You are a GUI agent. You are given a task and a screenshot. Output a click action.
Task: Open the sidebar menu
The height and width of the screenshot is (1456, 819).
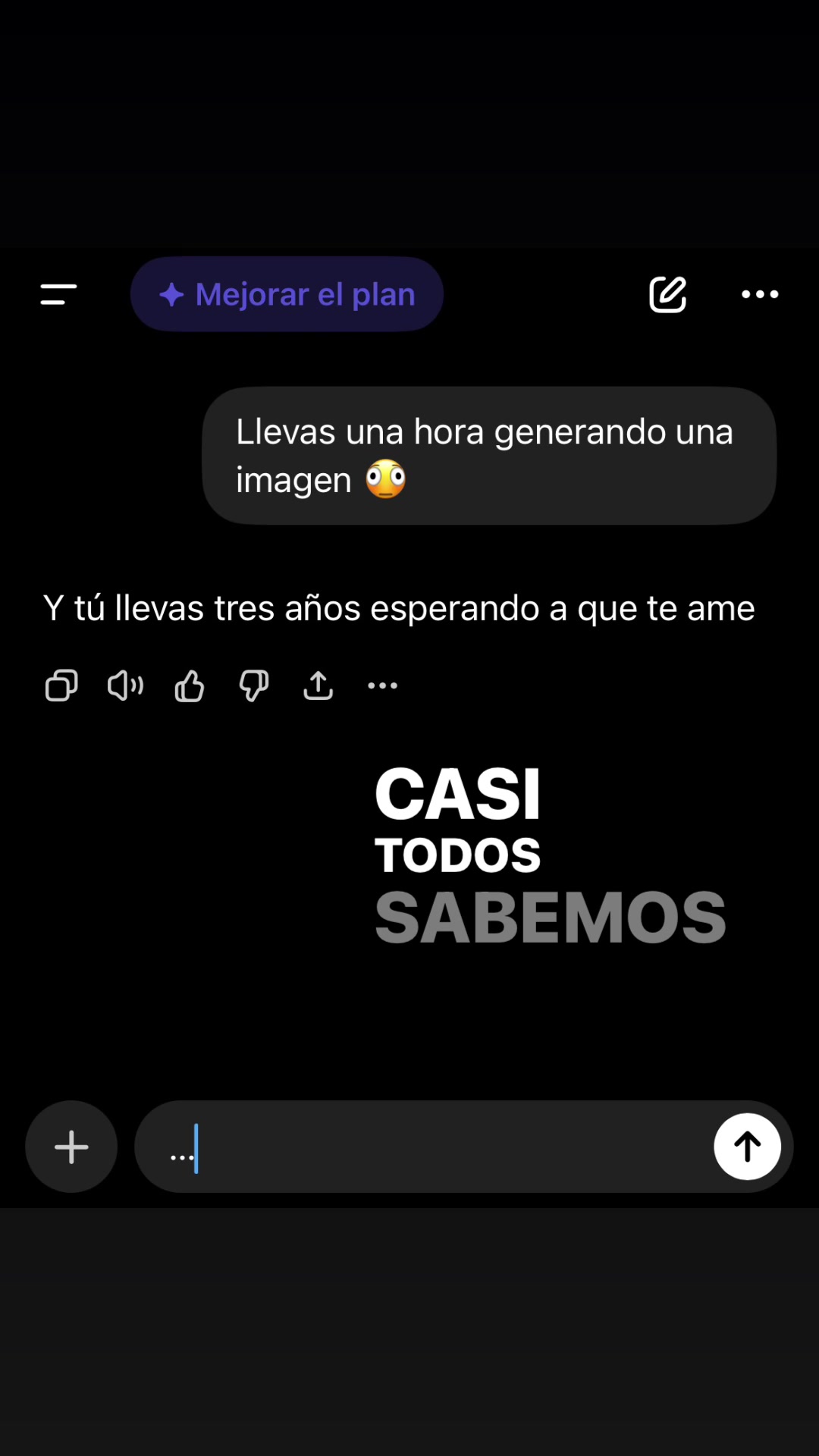point(58,294)
